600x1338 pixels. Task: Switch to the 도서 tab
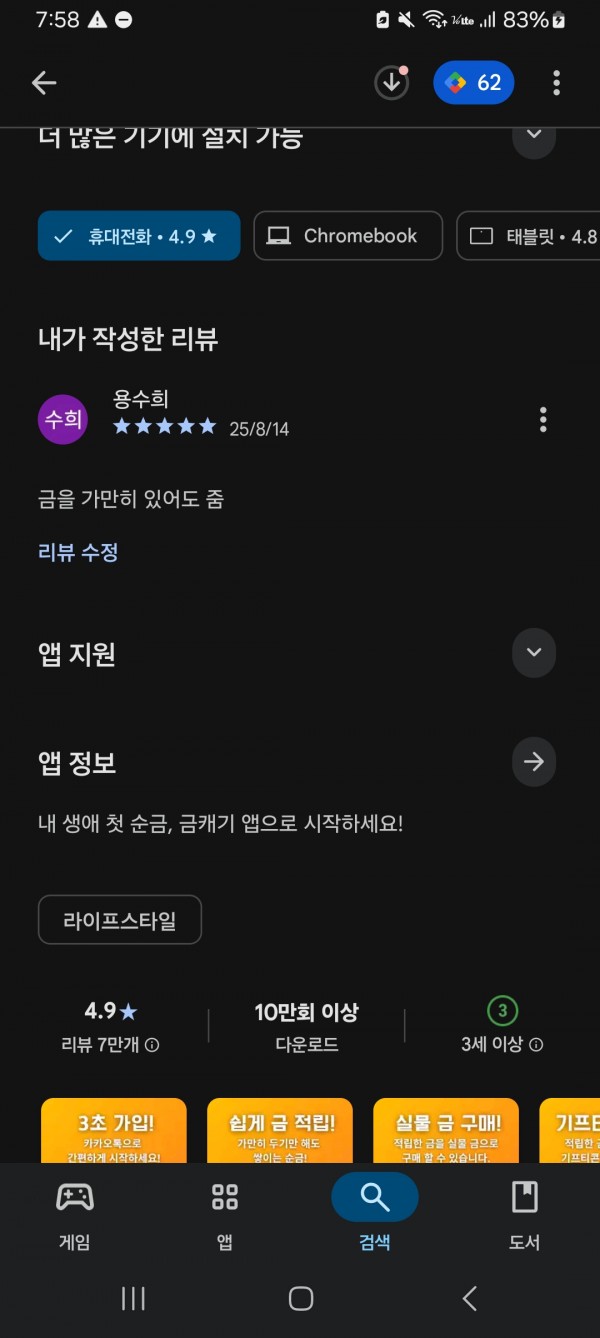pos(525,1213)
